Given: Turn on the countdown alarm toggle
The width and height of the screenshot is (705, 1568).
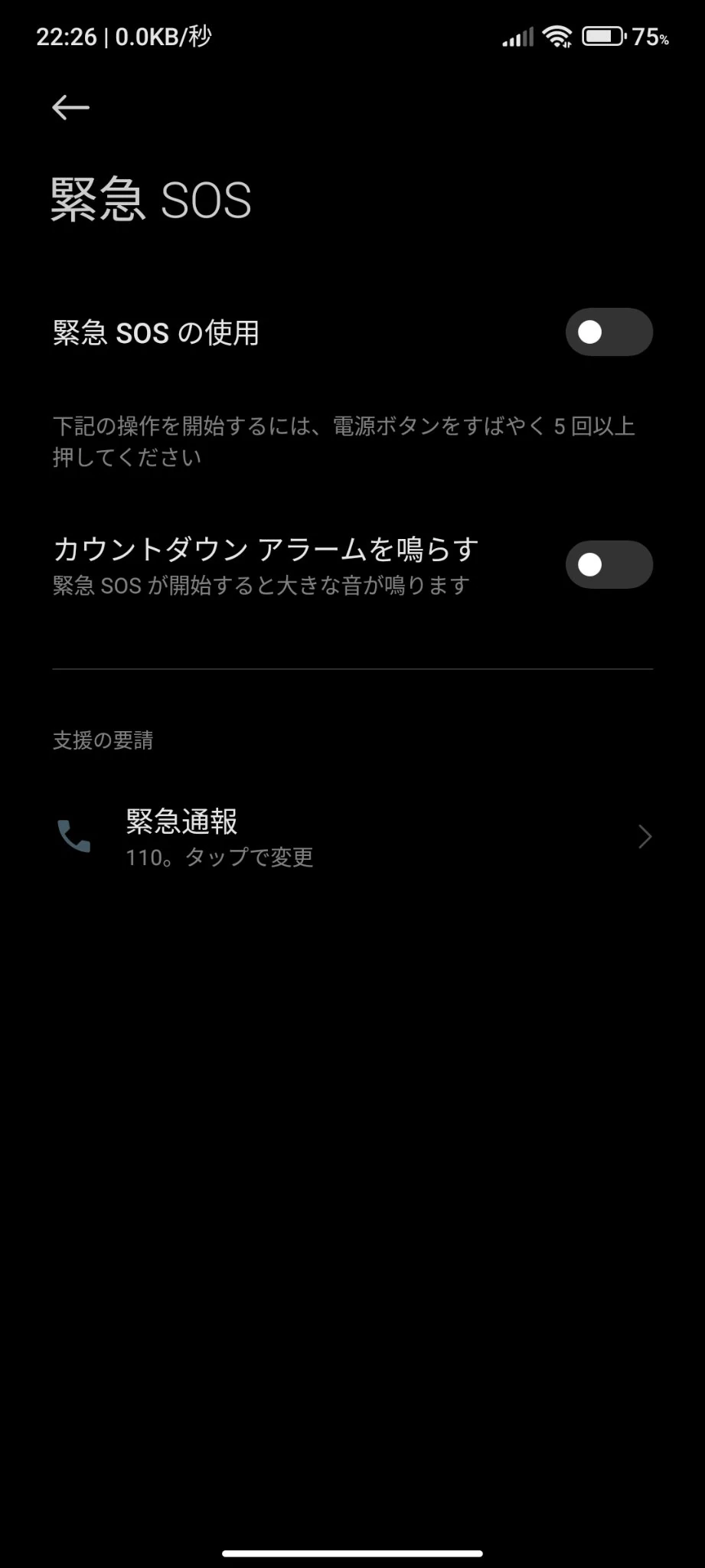Looking at the screenshot, I should click(609, 564).
